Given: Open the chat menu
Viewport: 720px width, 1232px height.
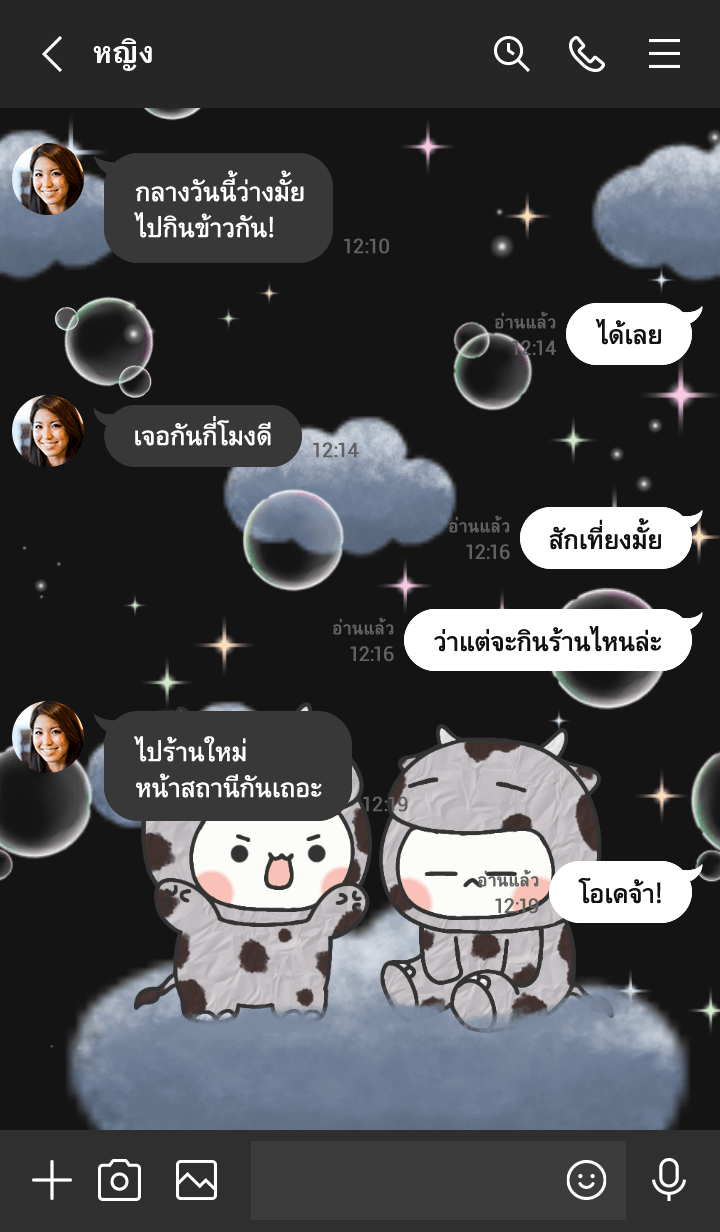Looking at the screenshot, I should [x=664, y=54].
